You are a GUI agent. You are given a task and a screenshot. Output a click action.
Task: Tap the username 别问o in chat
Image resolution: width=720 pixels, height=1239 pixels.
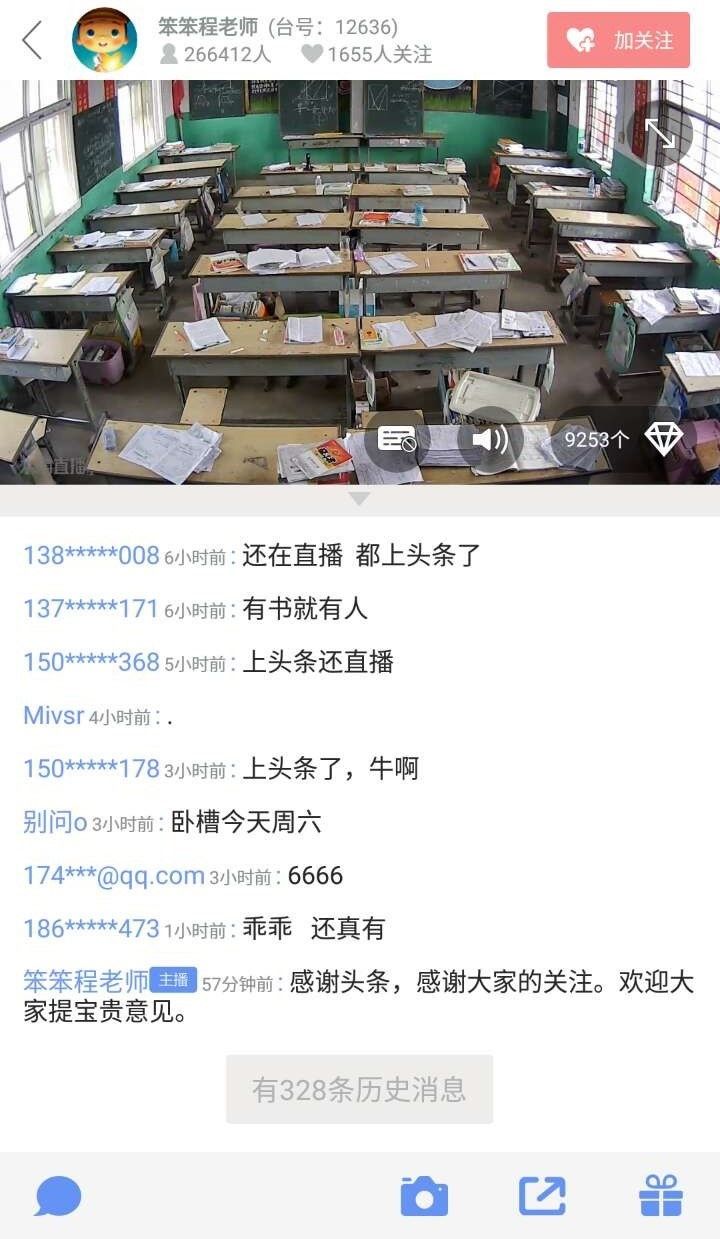[x=55, y=822]
